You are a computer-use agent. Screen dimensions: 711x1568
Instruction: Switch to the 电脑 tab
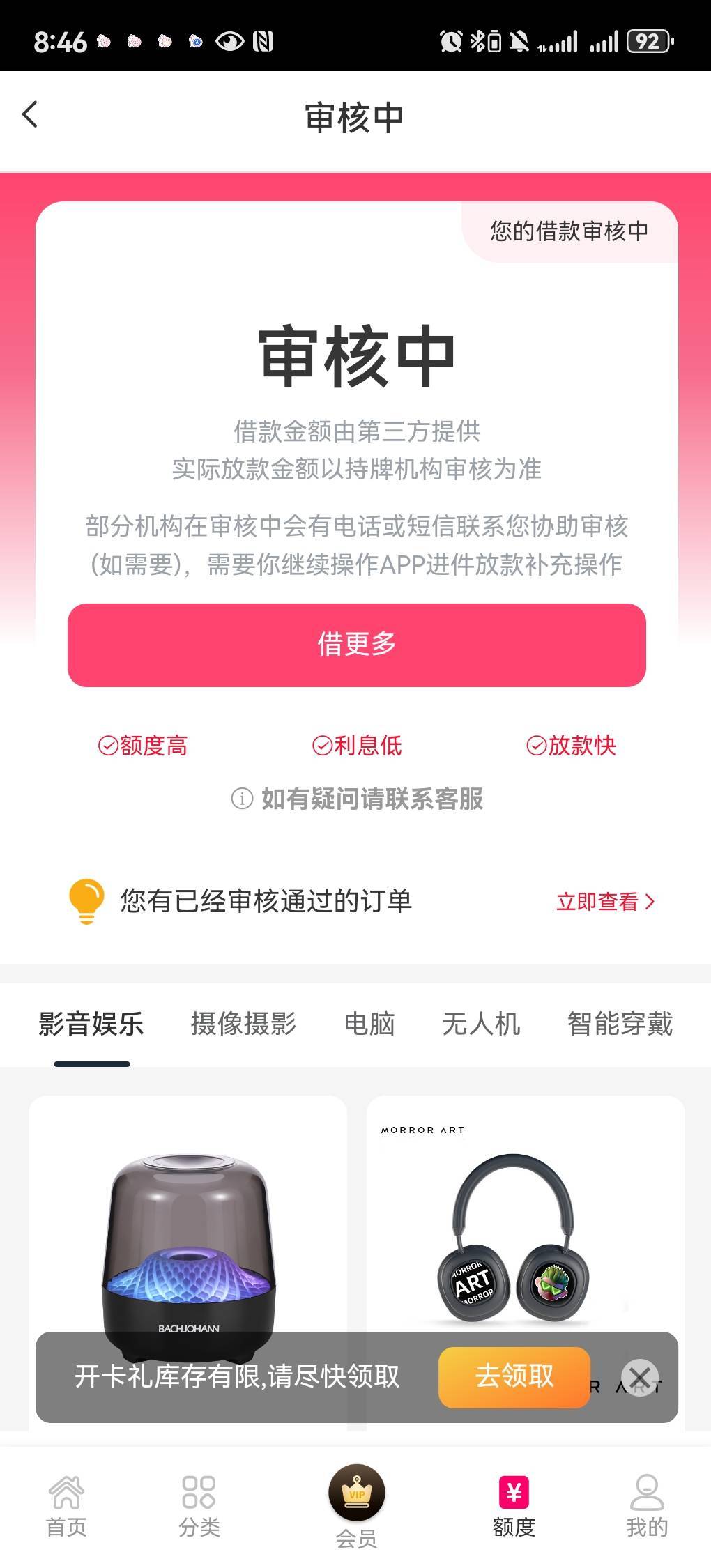click(369, 1024)
